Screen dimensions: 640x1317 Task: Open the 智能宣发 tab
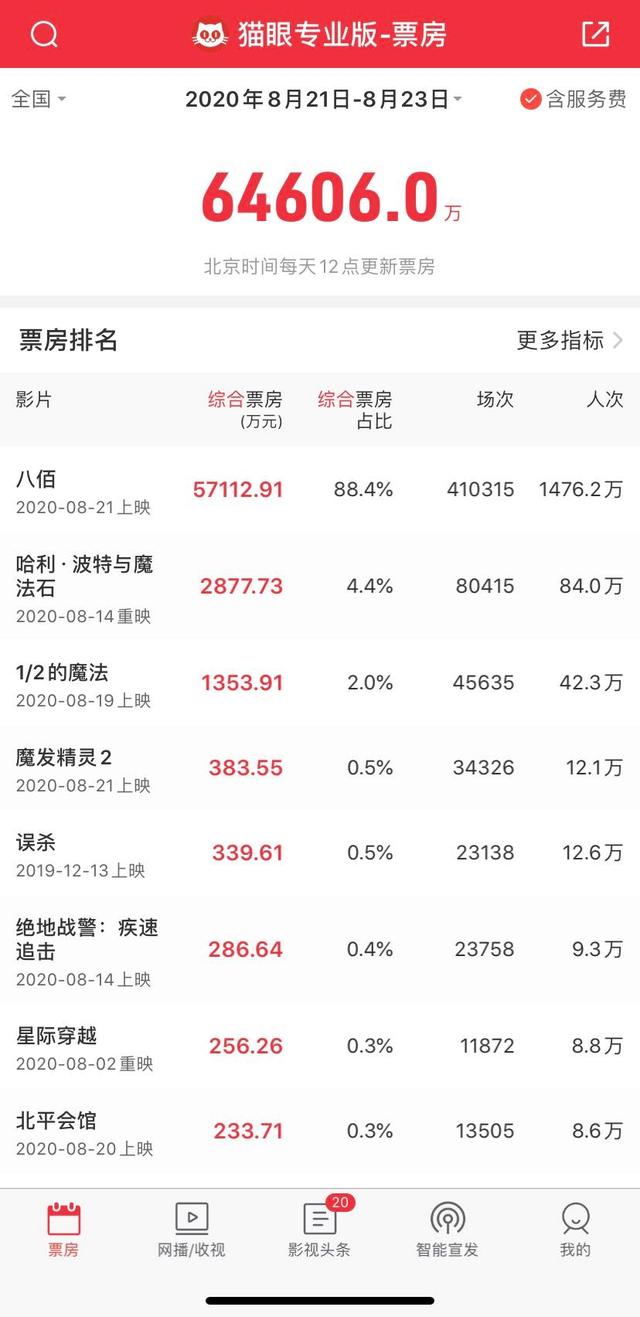point(448,1230)
